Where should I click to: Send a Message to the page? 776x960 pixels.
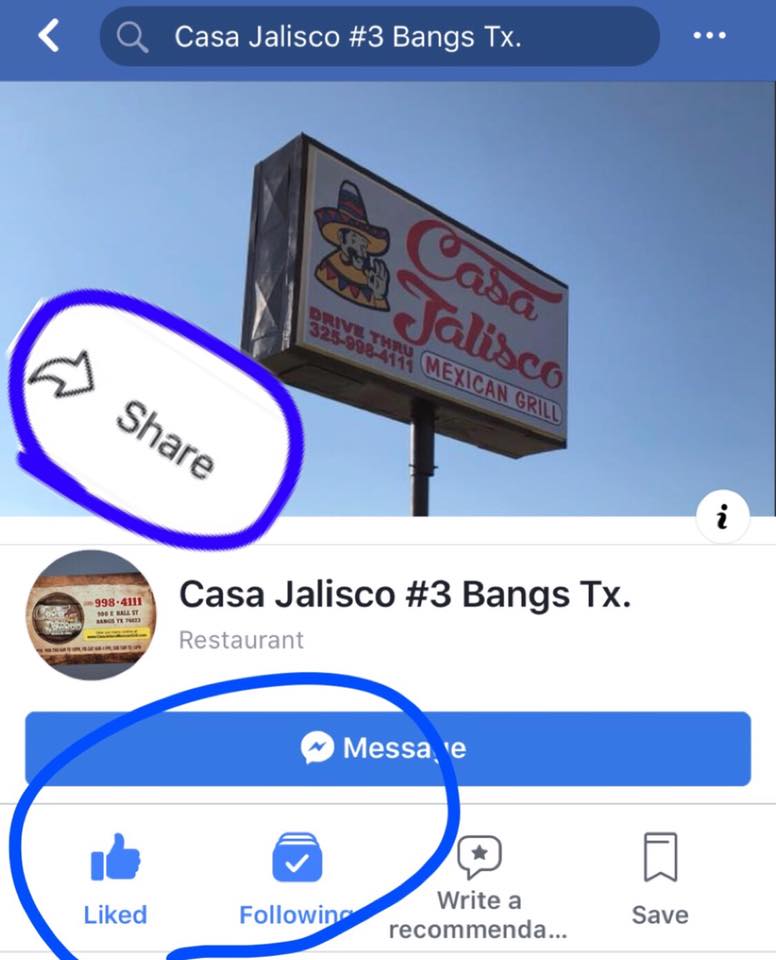[x=388, y=748]
